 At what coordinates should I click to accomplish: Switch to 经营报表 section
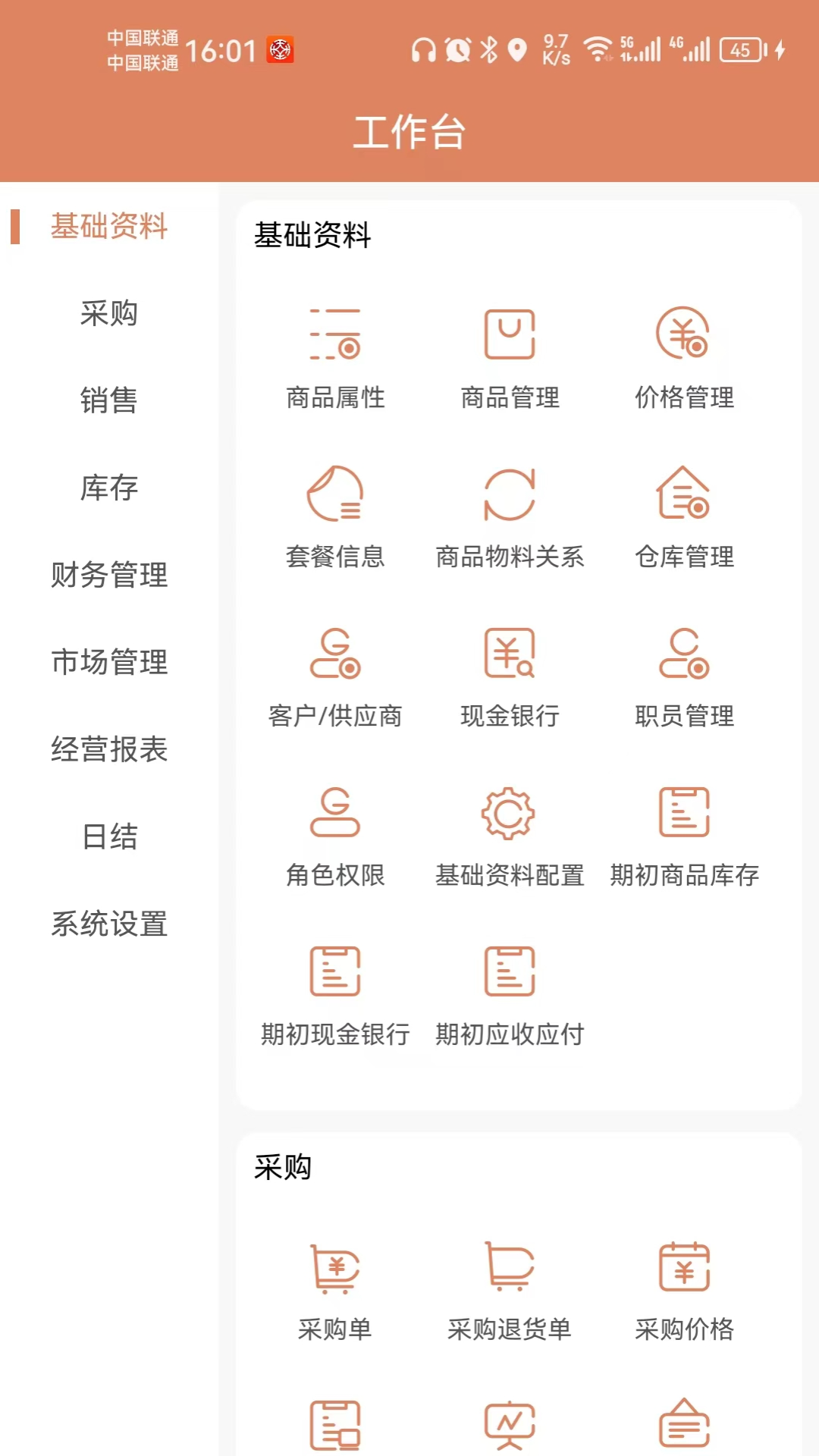109,749
